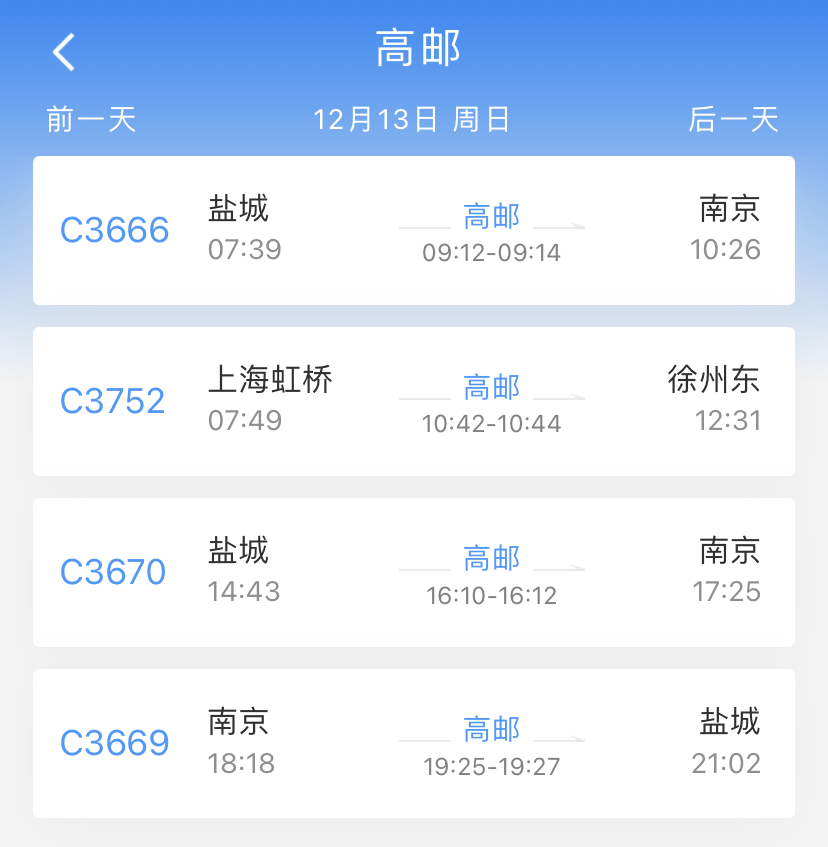
Task: Go back using the top-left arrow
Action: (64, 52)
